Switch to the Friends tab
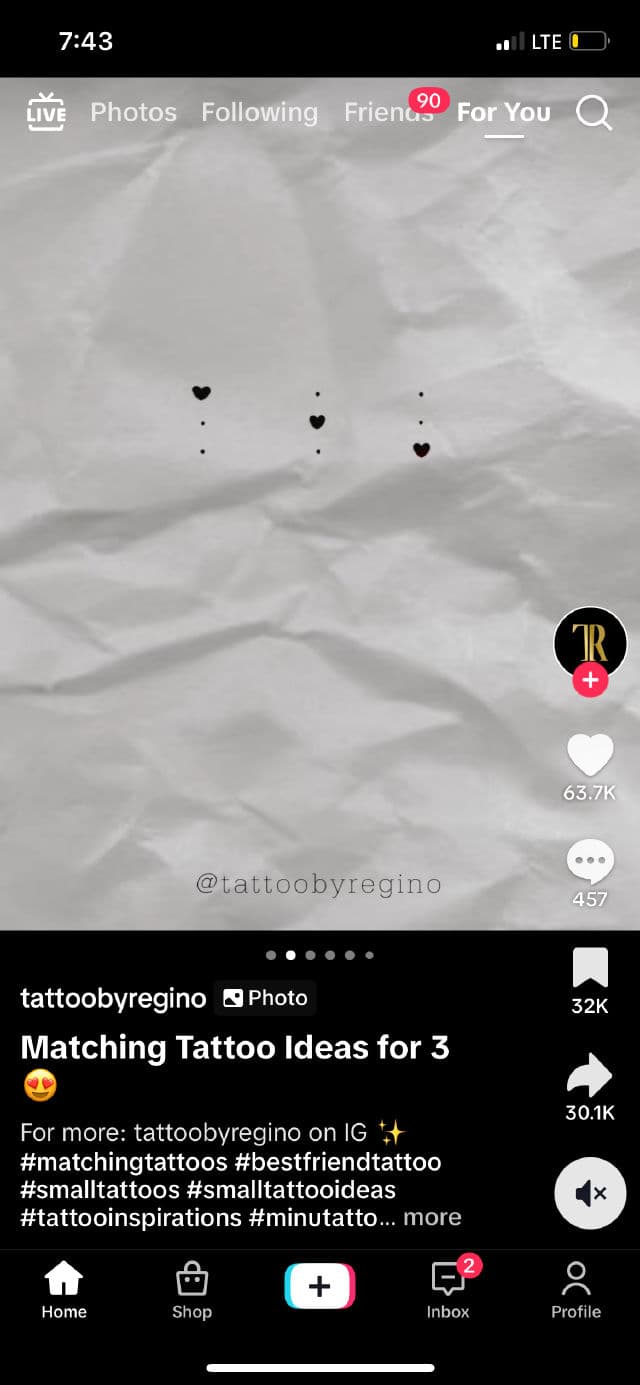640x1385 pixels. 388,112
